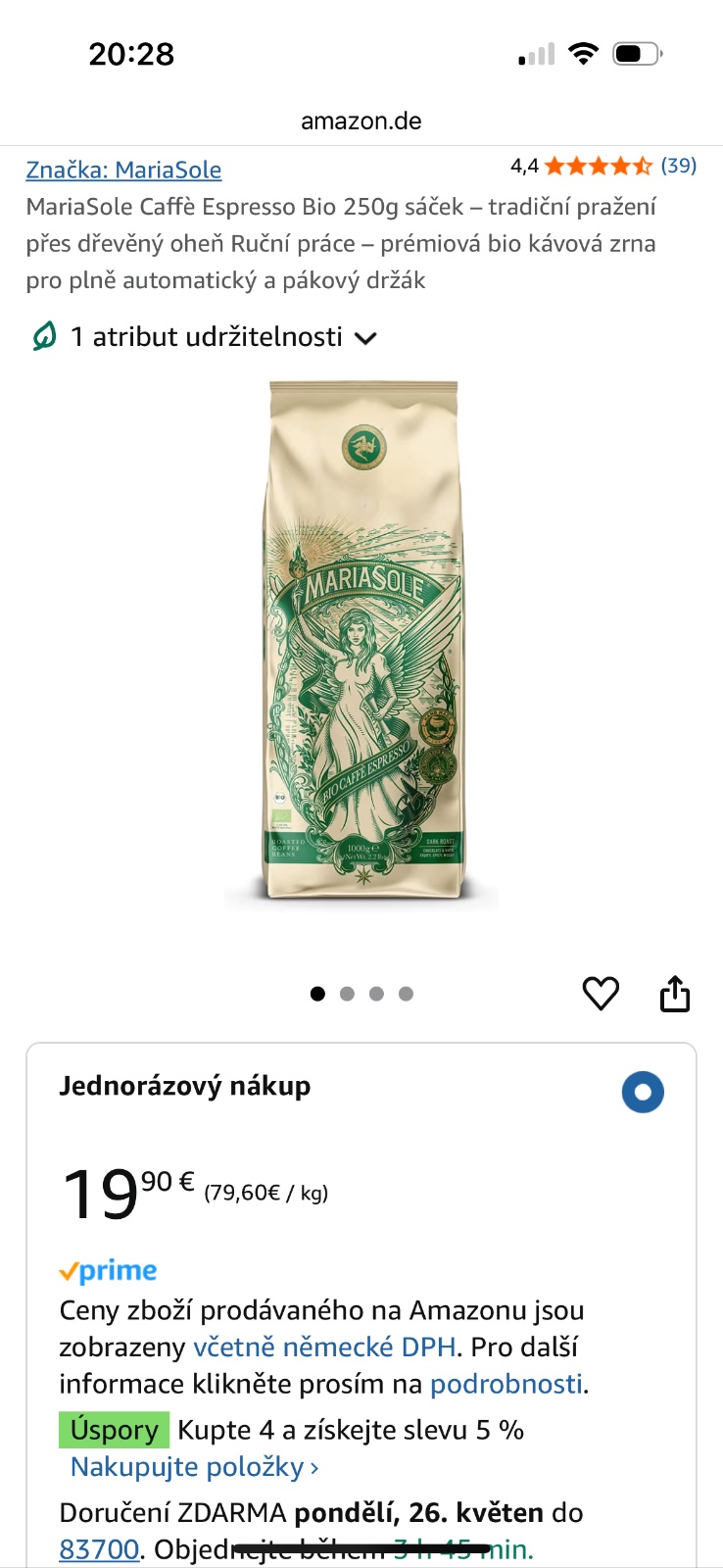Add product to wishlist with heart icon
This screenshot has width=723, height=1568.
[601, 993]
